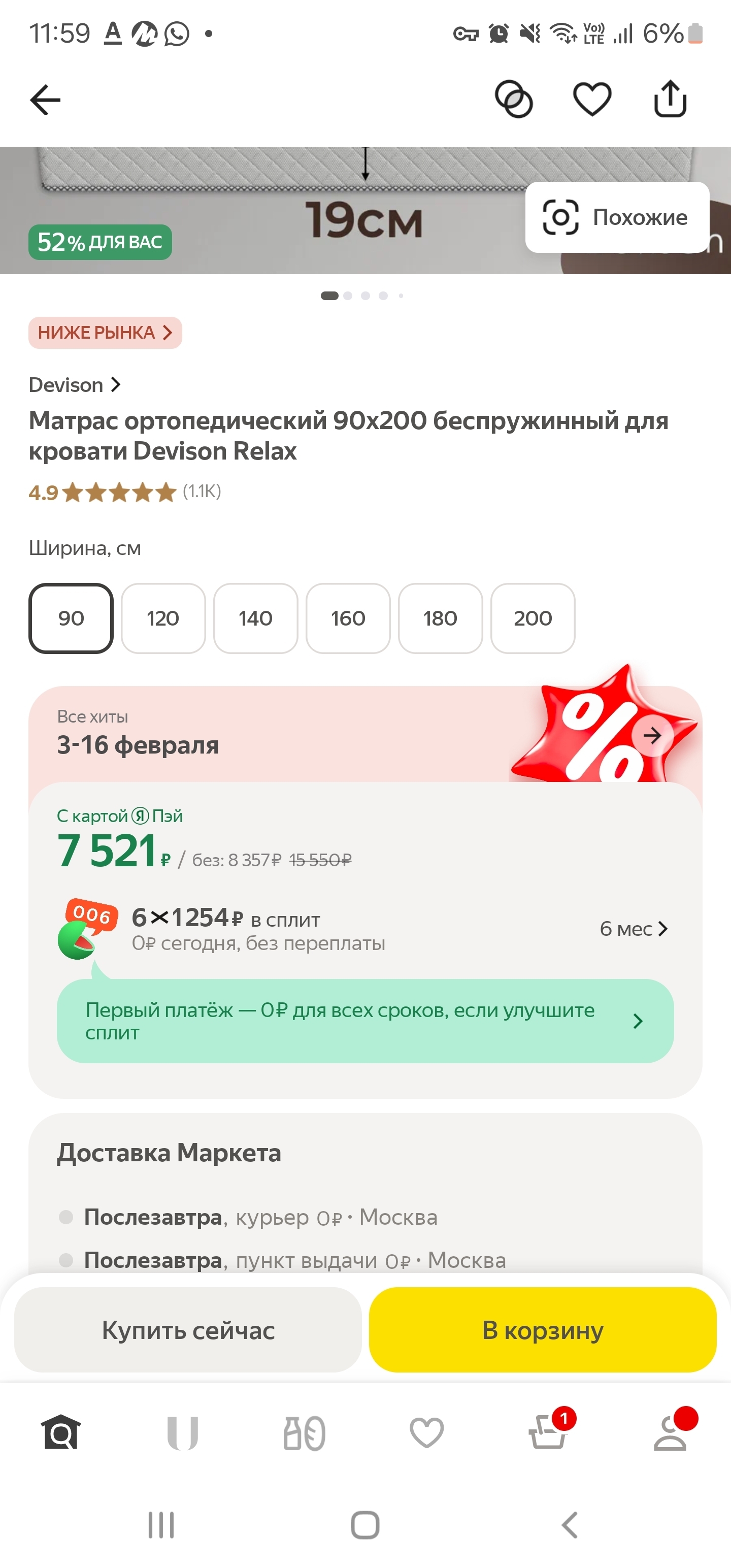Viewport: 731px width, 1568px height.
Task: Pick the 160 cm width
Action: point(348,618)
